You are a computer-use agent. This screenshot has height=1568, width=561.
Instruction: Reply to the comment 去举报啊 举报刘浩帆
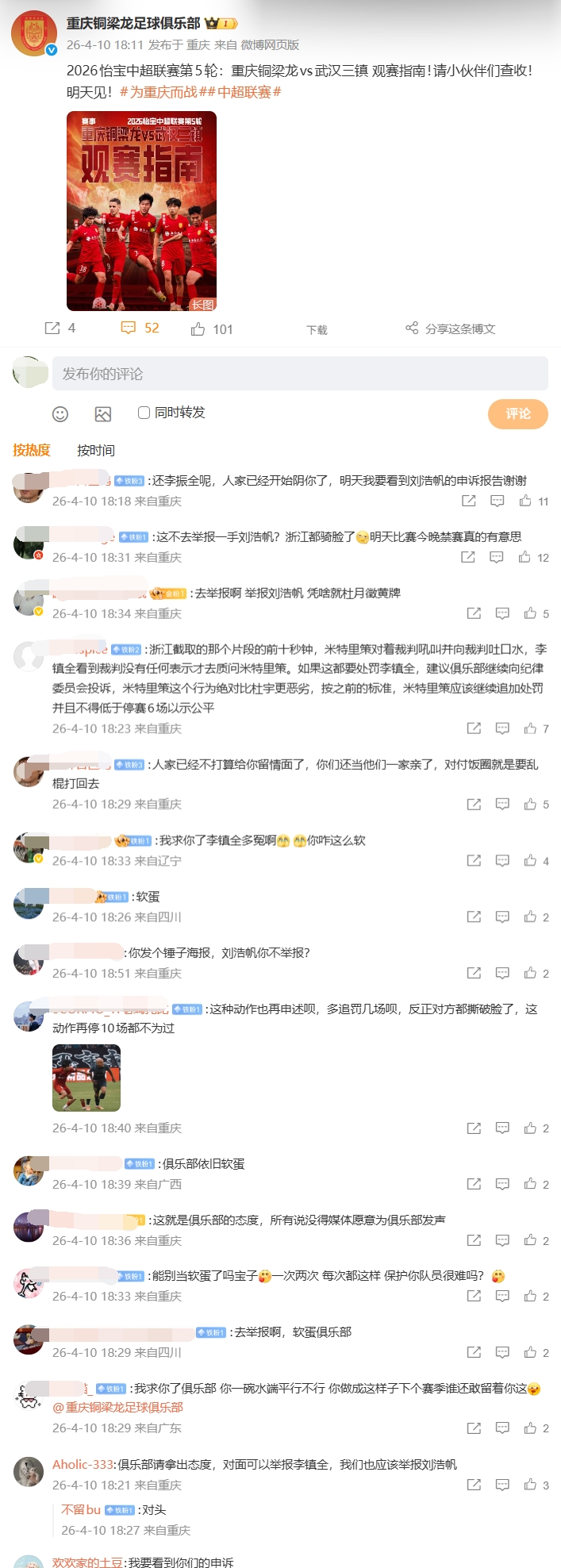tap(502, 613)
